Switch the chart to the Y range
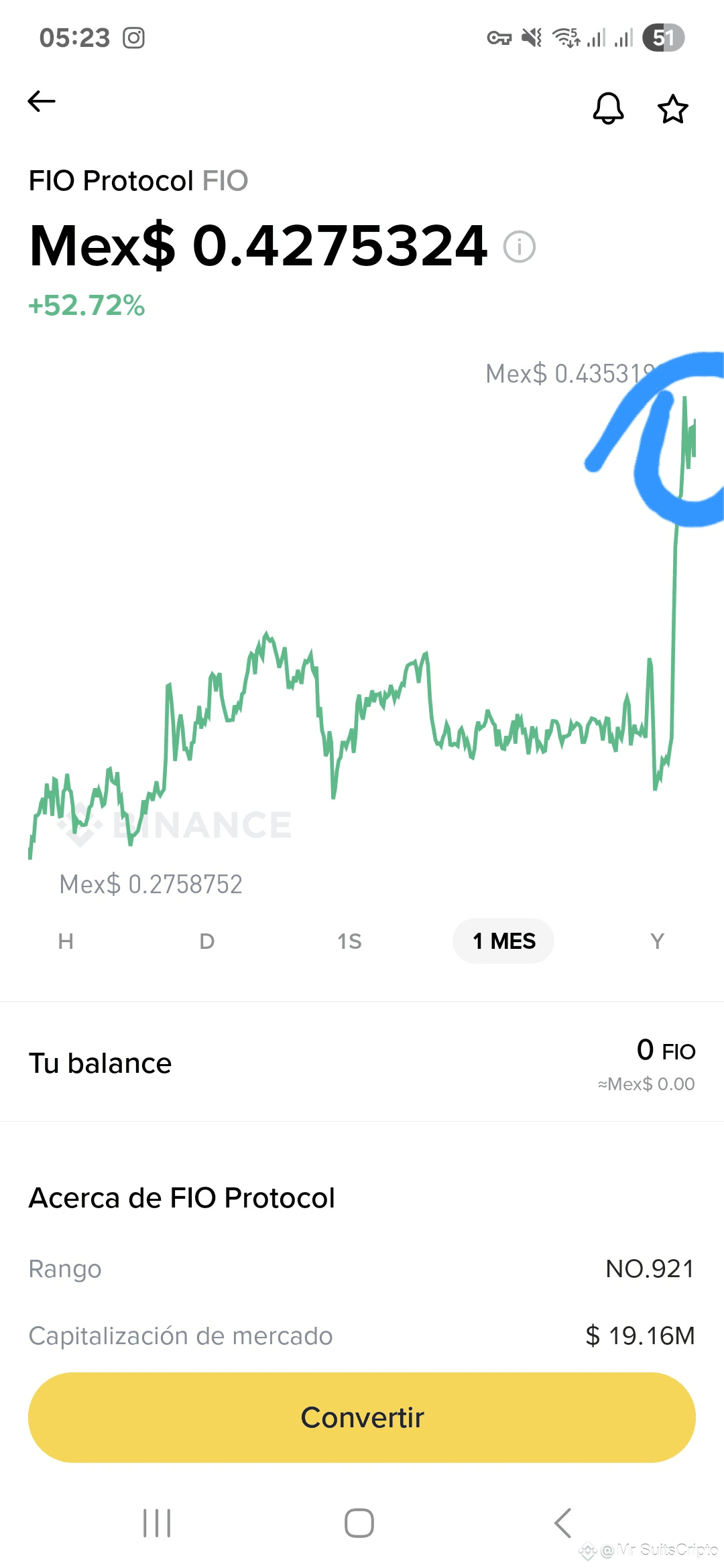The height and width of the screenshot is (1568, 724). pos(657,941)
